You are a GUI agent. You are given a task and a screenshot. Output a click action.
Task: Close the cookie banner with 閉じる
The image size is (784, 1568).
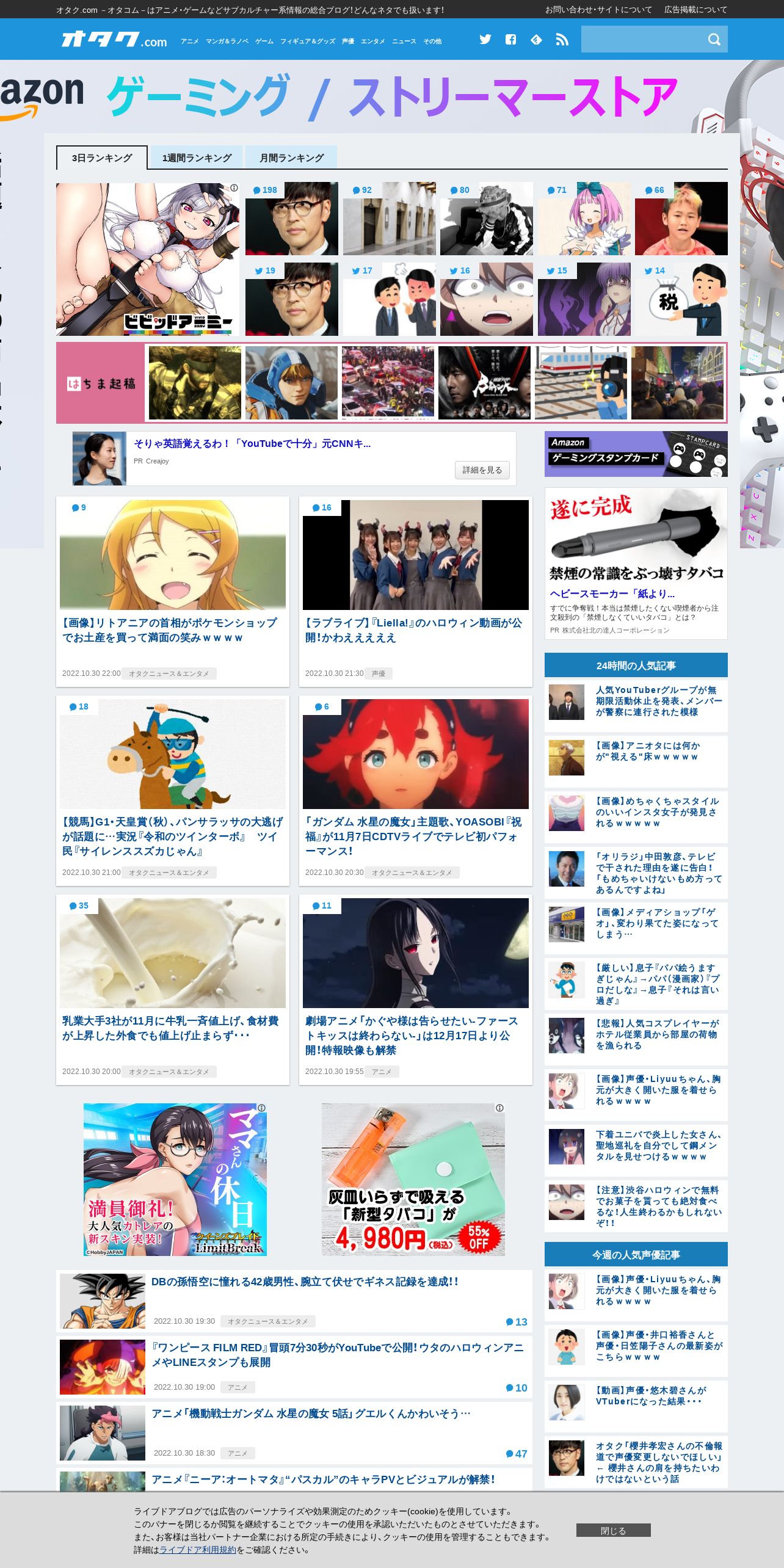(613, 1530)
